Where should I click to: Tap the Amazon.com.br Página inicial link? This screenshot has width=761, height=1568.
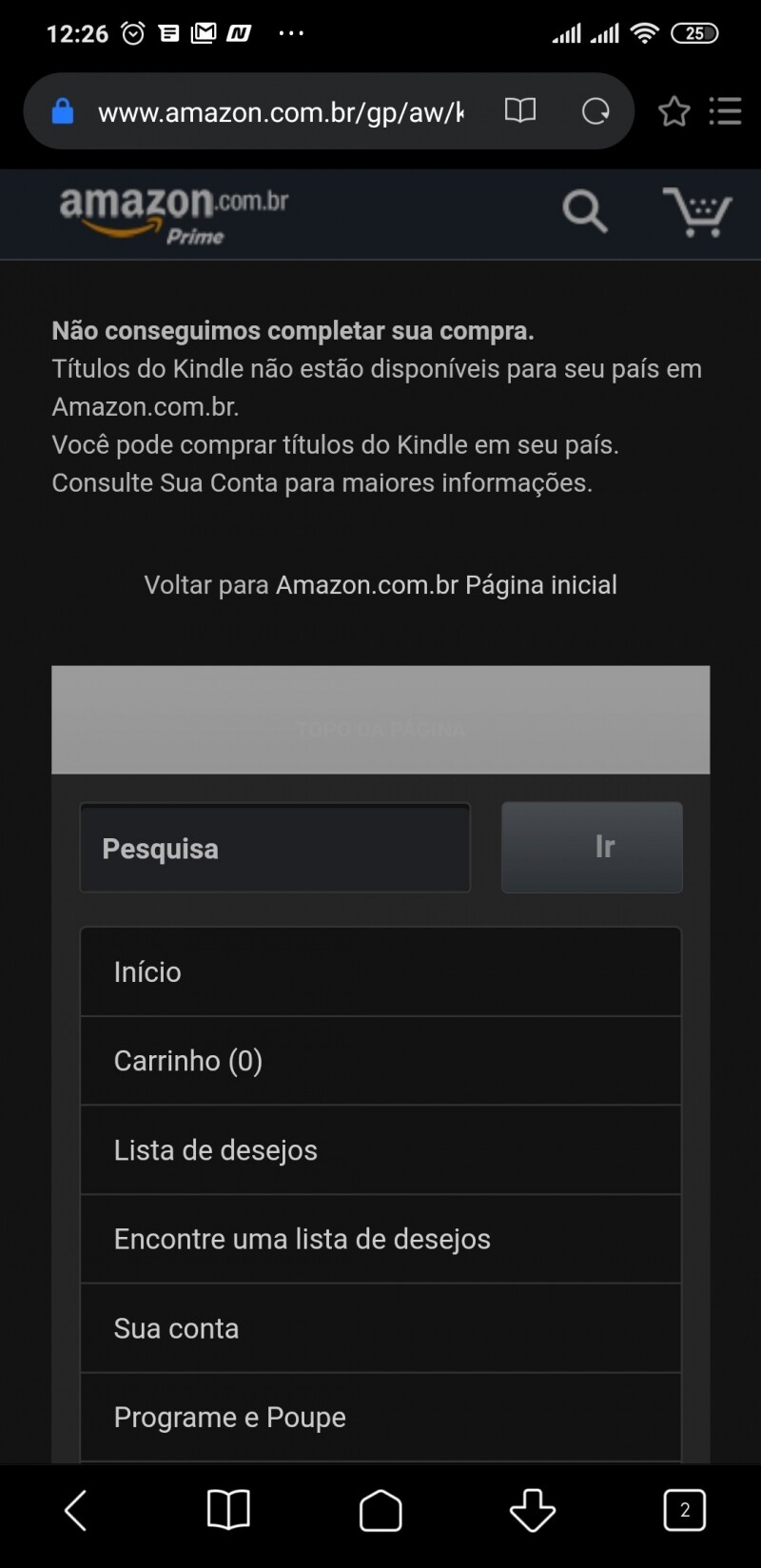446,585
